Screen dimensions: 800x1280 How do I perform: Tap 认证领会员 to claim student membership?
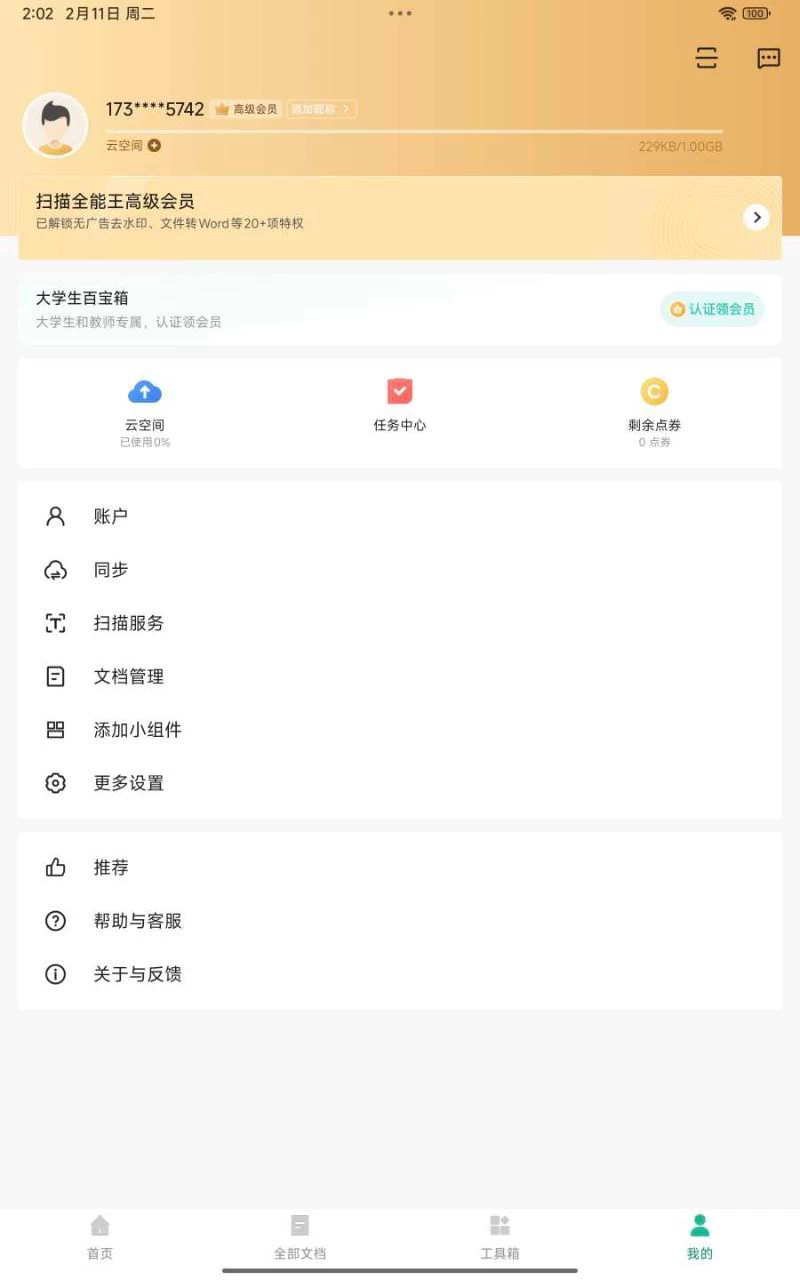click(711, 309)
